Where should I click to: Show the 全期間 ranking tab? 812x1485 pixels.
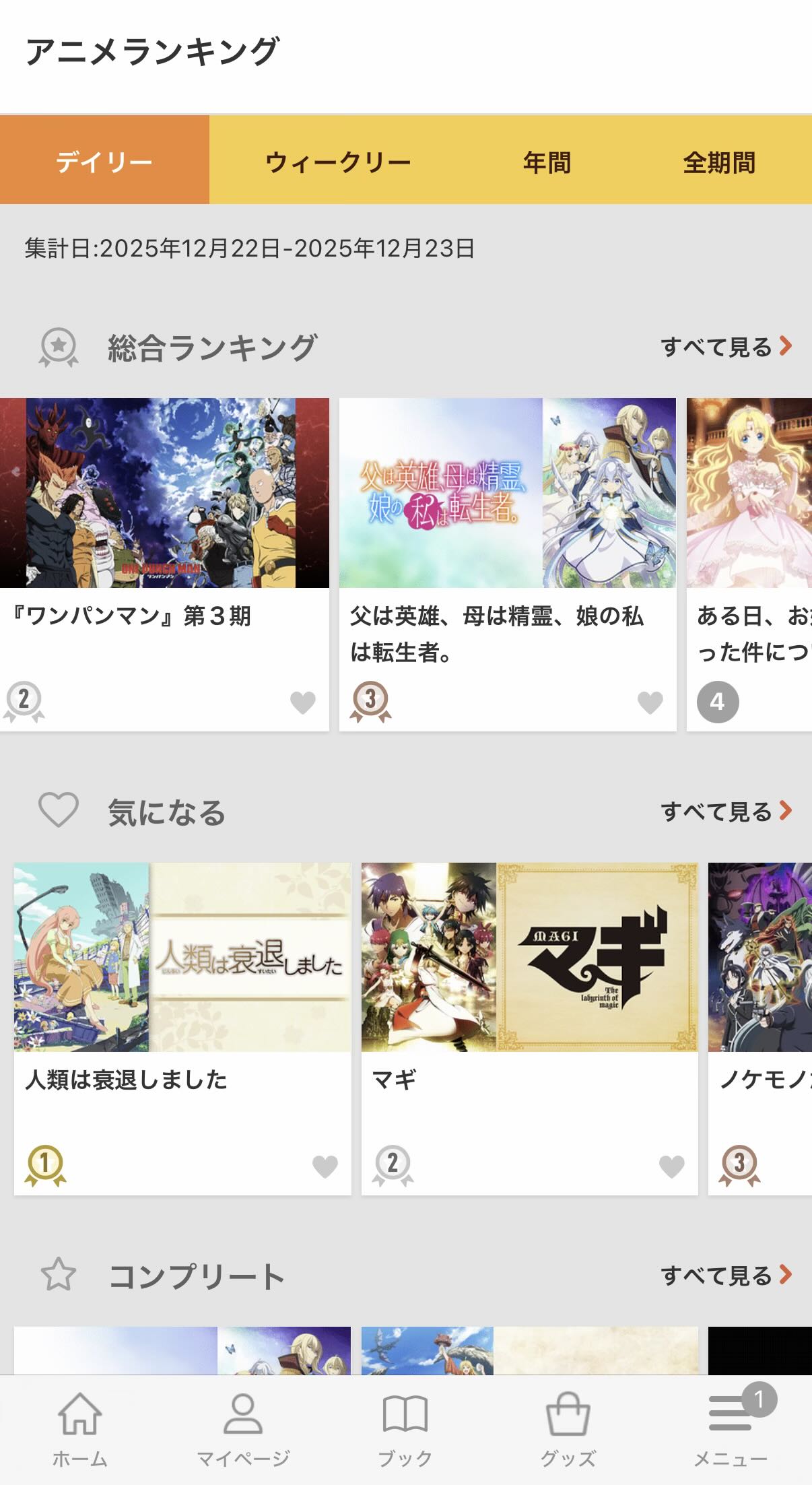[718, 162]
